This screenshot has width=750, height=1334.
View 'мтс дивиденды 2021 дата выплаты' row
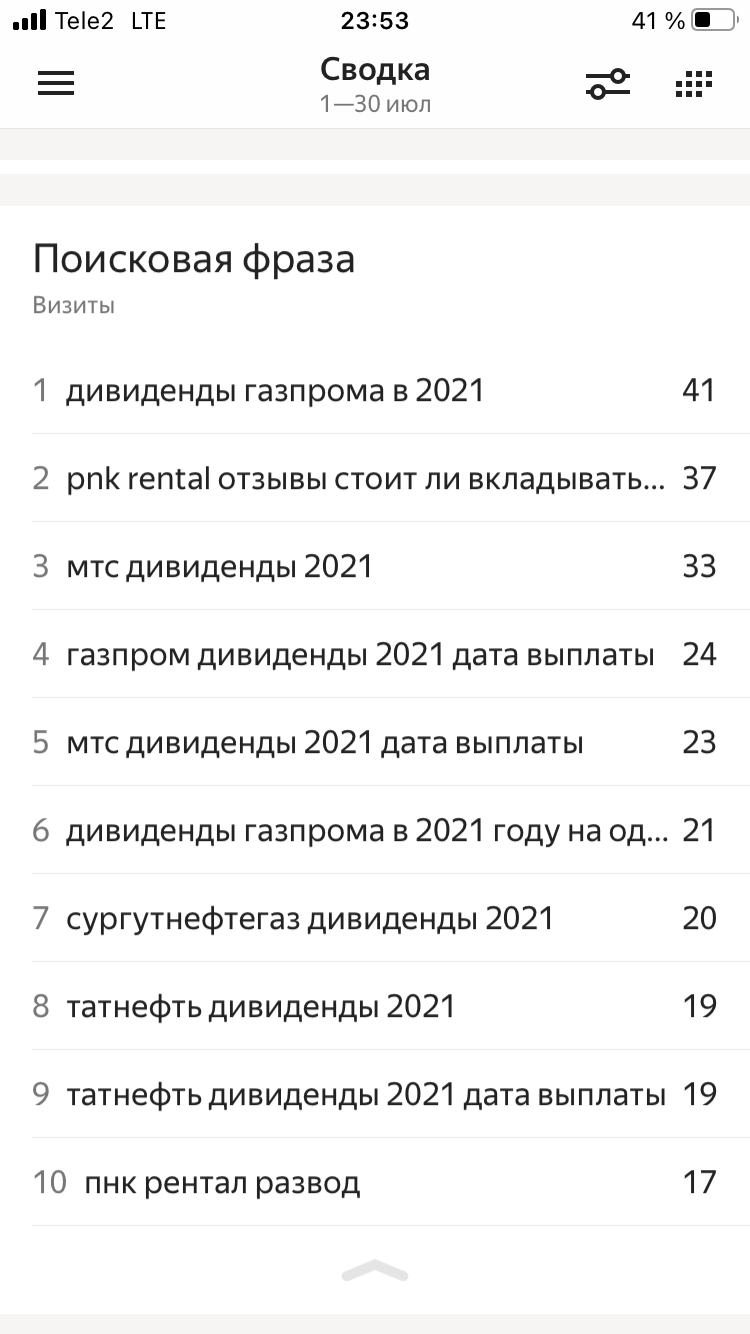[x=325, y=743]
